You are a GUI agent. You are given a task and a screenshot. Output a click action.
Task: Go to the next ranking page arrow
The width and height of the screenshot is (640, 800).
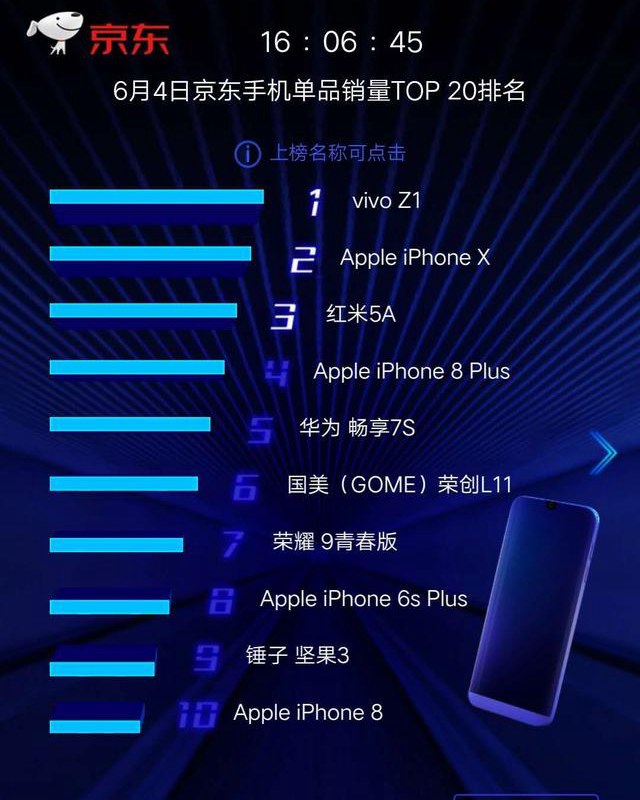coord(604,454)
